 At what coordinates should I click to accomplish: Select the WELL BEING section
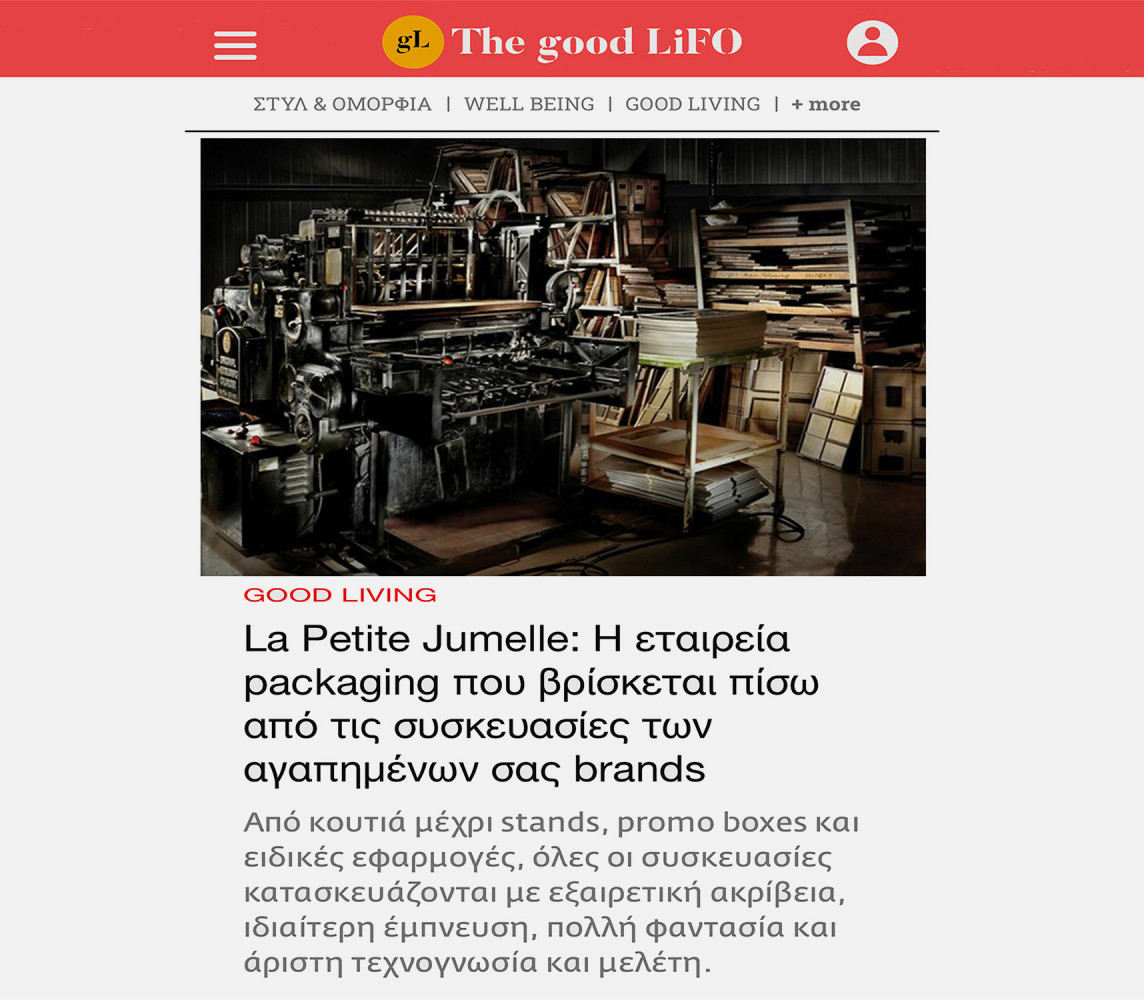click(529, 104)
